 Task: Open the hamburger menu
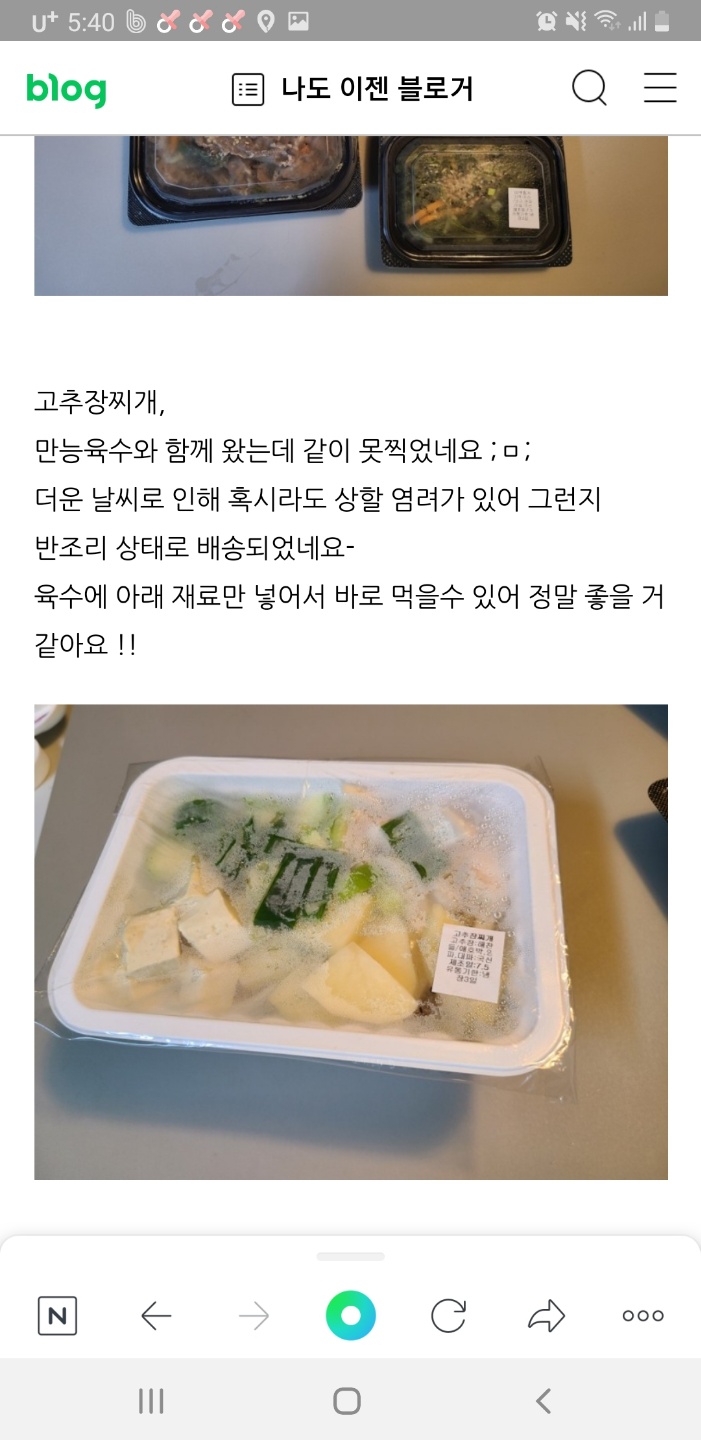pyautogui.click(x=660, y=89)
